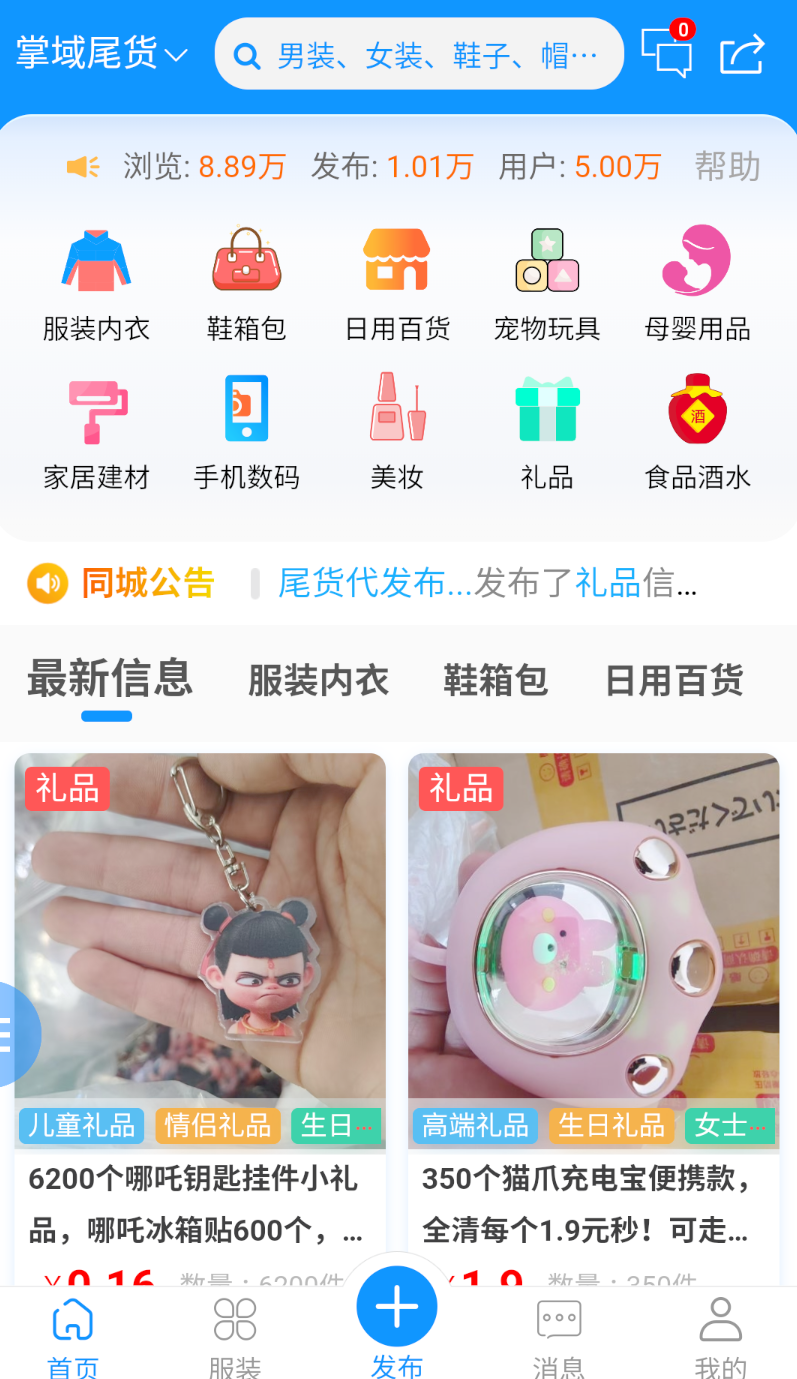The image size is (797, 1379).
Task: Tap the 发布 plus button
Action: click(397, 1308)
